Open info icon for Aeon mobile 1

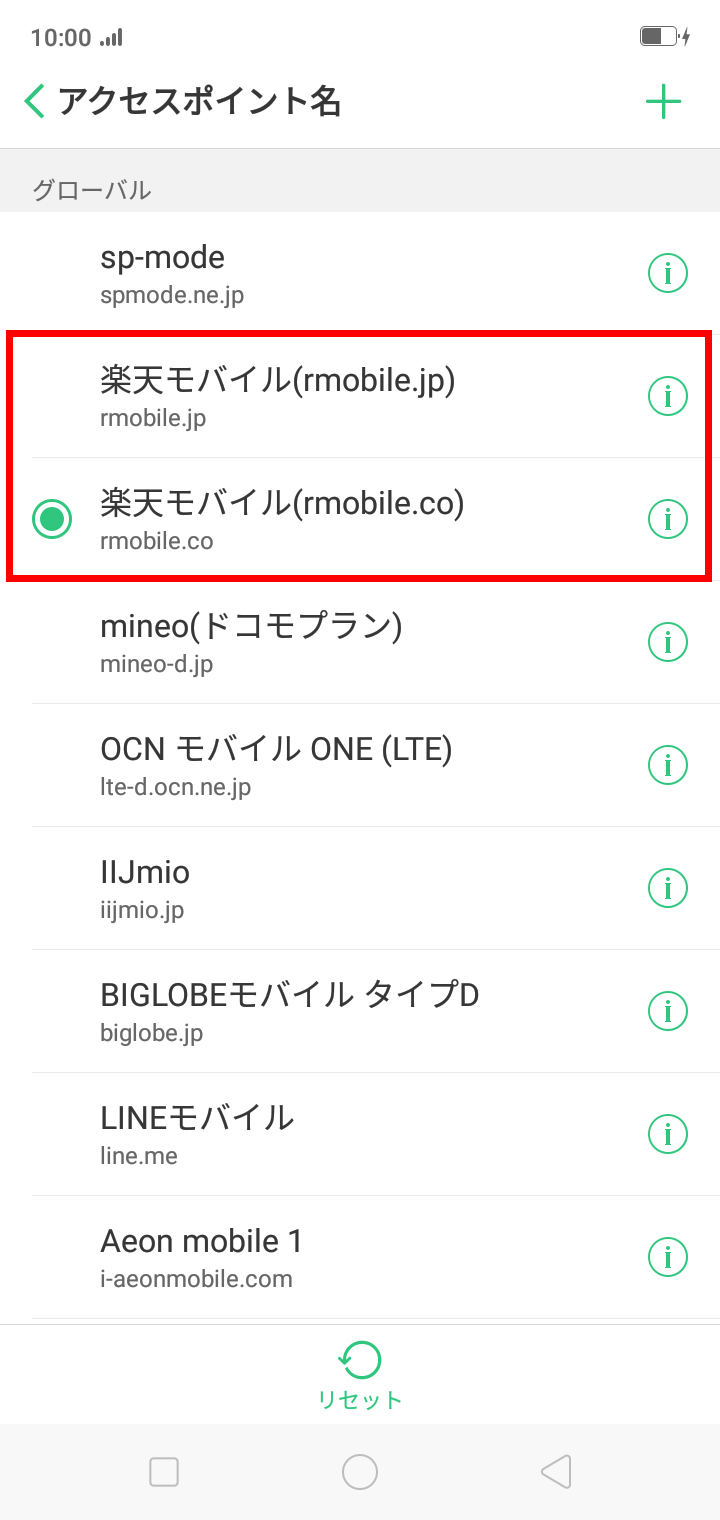668,1257
